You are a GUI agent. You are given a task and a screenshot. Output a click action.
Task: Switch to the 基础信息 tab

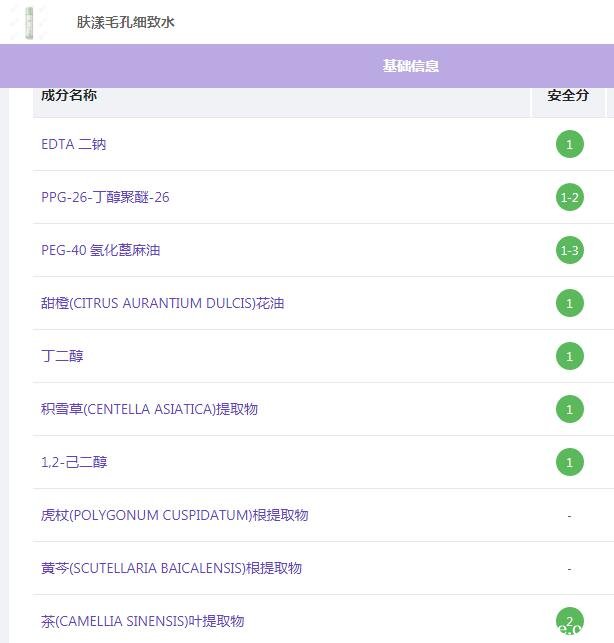pos(410,66)
